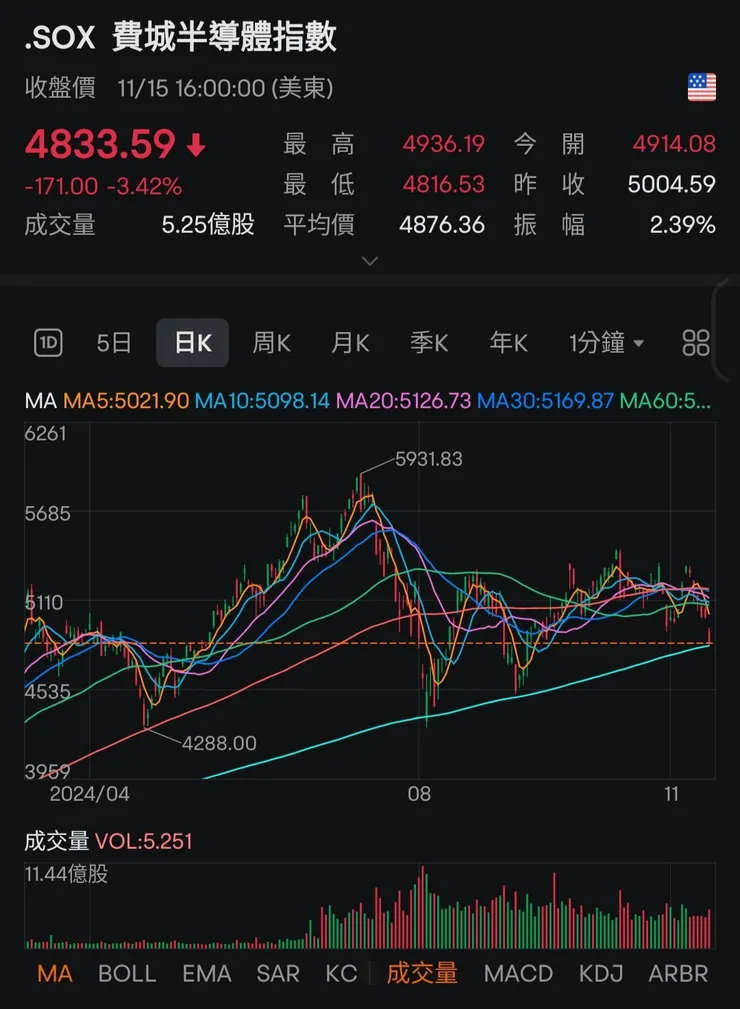Switch to the 1D intraday chart

pyautogui.click(x=48, y=343)
